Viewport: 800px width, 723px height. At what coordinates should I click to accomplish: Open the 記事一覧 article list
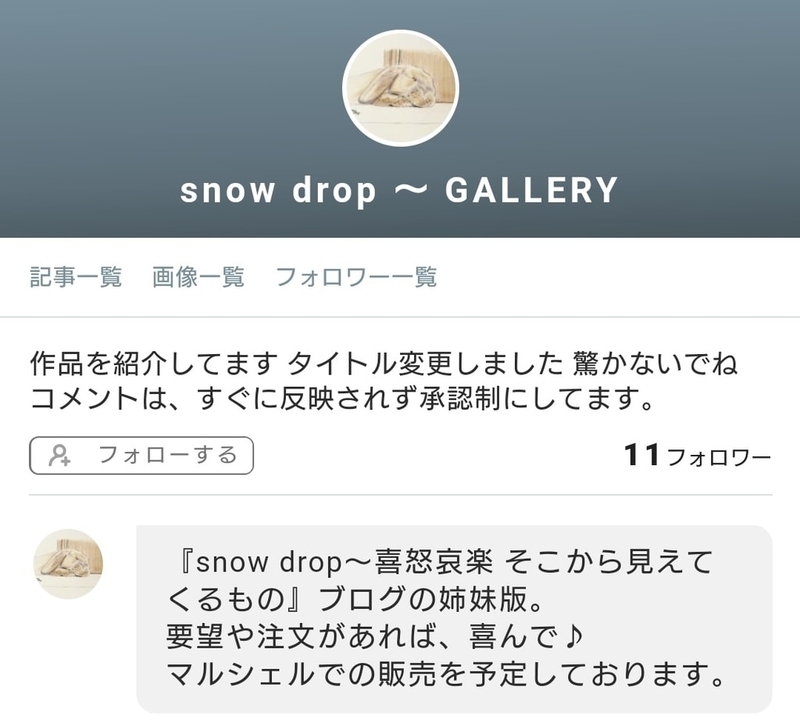tap(75, 277)
